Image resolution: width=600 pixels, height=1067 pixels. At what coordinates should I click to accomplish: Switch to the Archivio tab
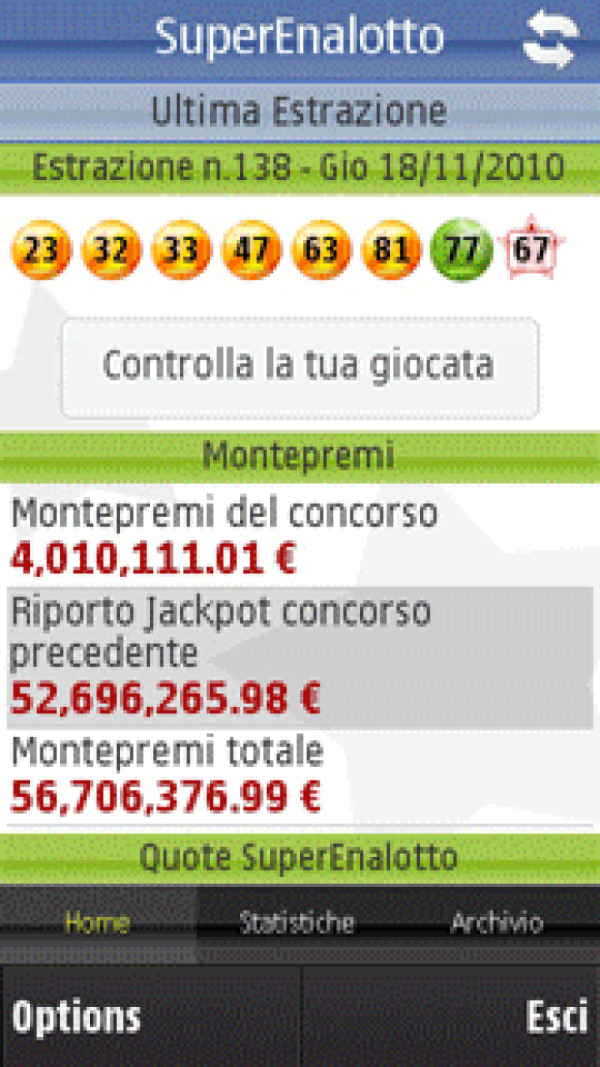point(496,922)
